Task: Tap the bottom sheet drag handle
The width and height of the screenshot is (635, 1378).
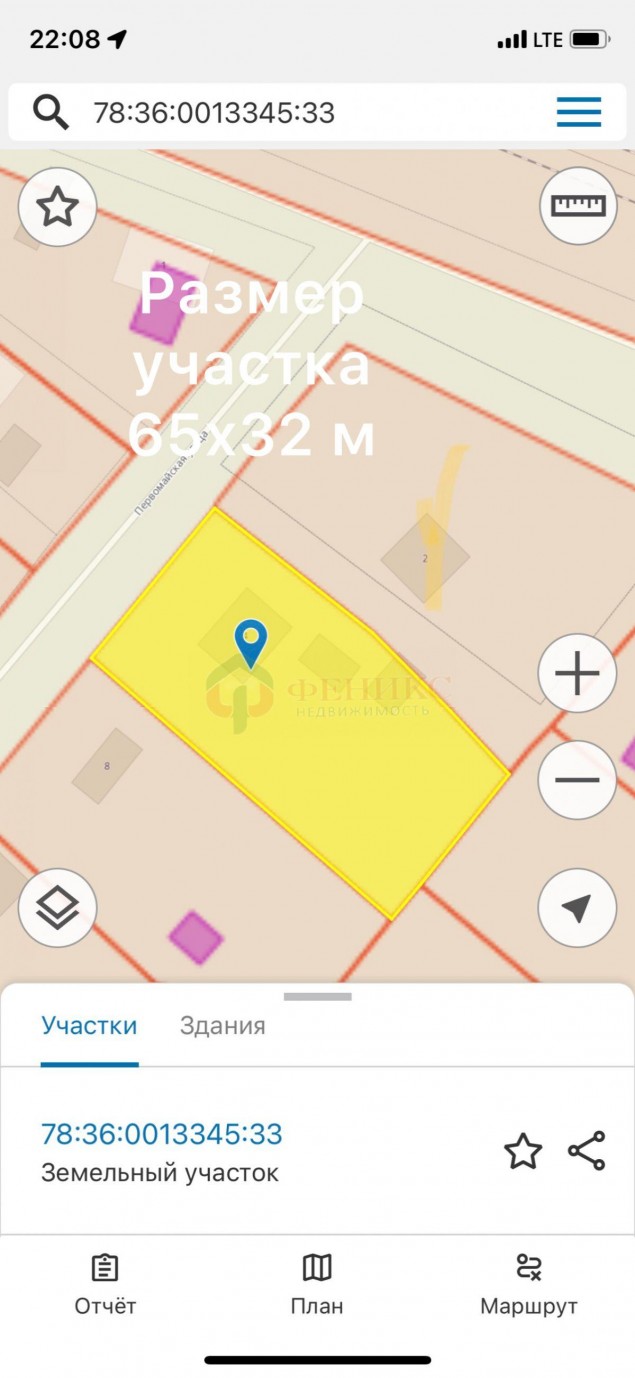Action: point(318,997)
